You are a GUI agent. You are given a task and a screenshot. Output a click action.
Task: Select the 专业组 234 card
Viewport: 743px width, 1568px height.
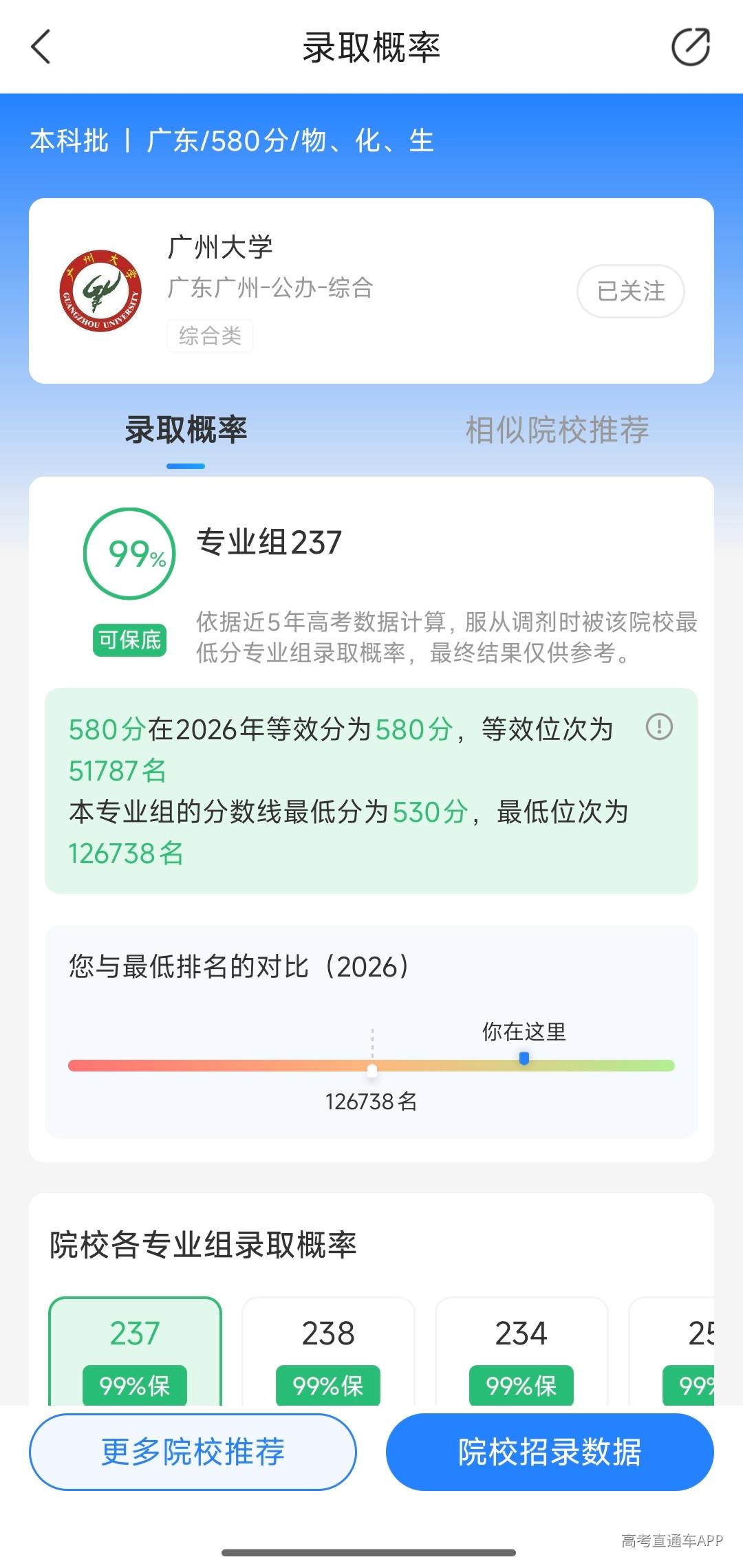click(x=521, y=1351)
